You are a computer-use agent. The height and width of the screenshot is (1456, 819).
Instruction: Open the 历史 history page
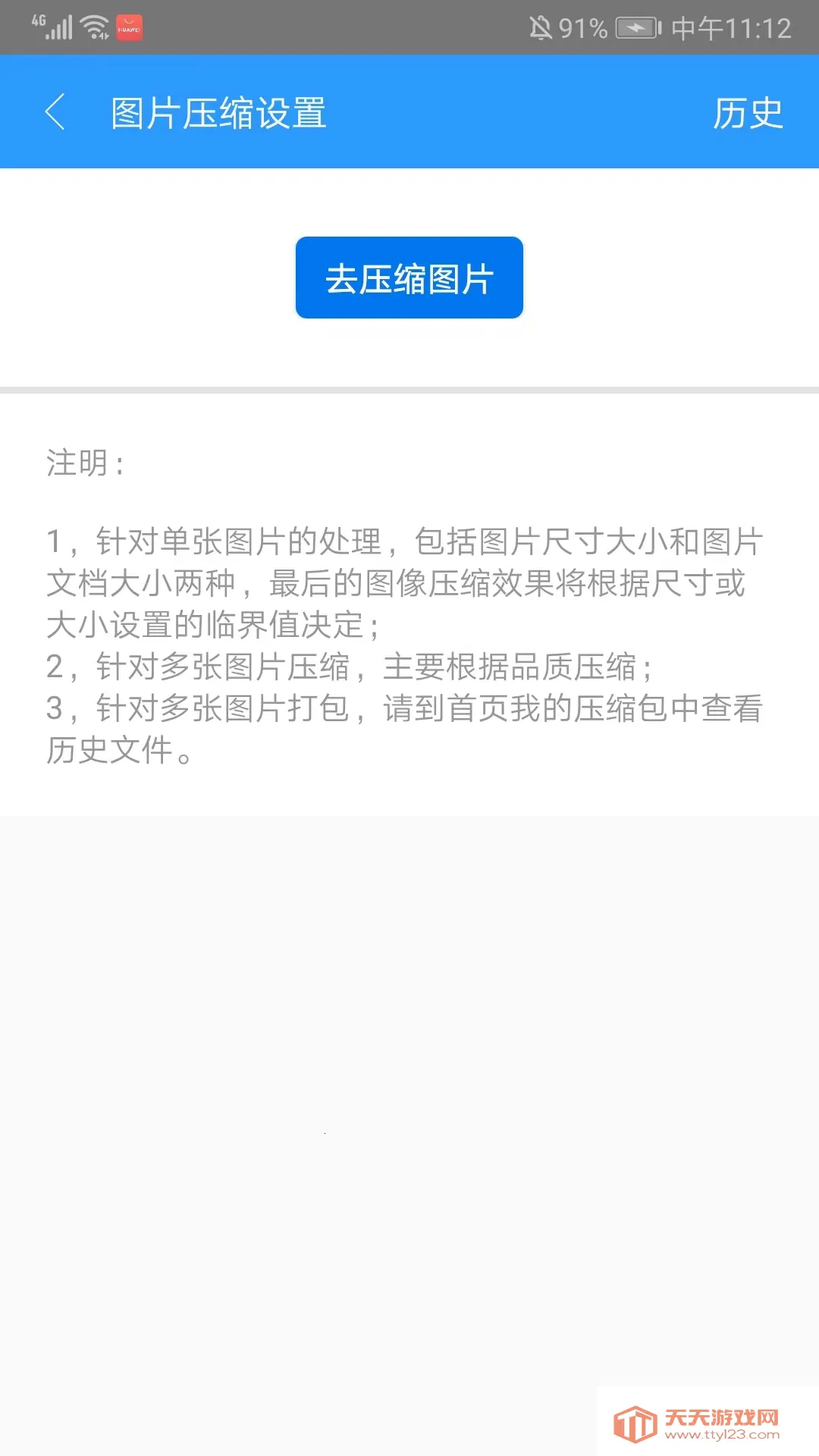(x=748, y=114)
